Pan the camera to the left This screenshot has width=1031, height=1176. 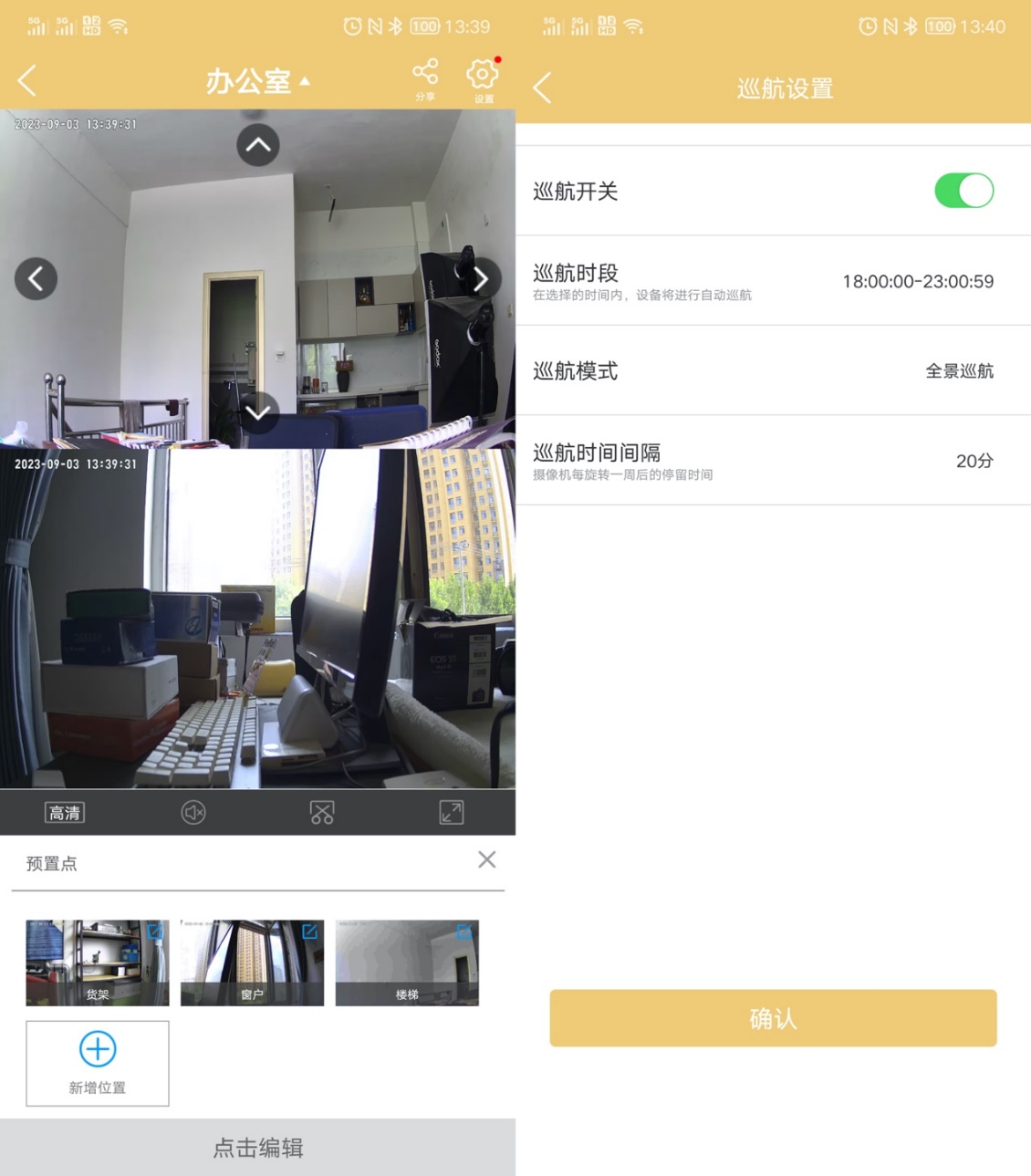(36, 278)
